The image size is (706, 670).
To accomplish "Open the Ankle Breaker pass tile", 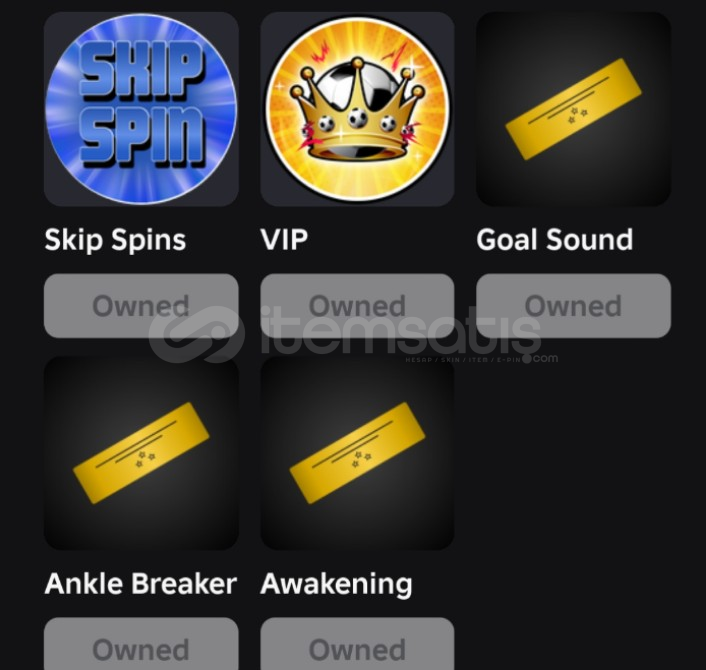I will [141, 452].
